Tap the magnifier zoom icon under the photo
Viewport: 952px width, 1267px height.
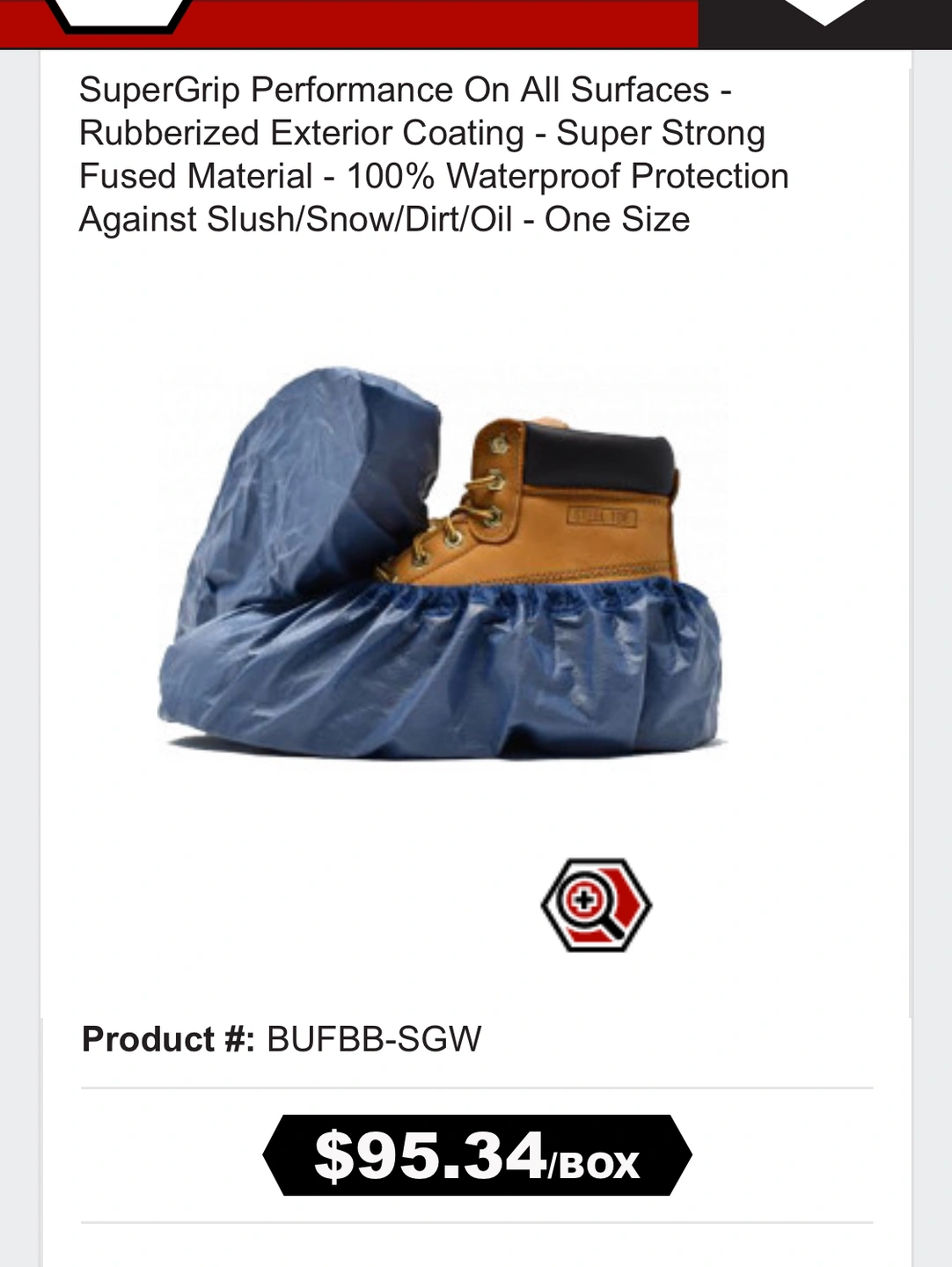coord(596,904)
